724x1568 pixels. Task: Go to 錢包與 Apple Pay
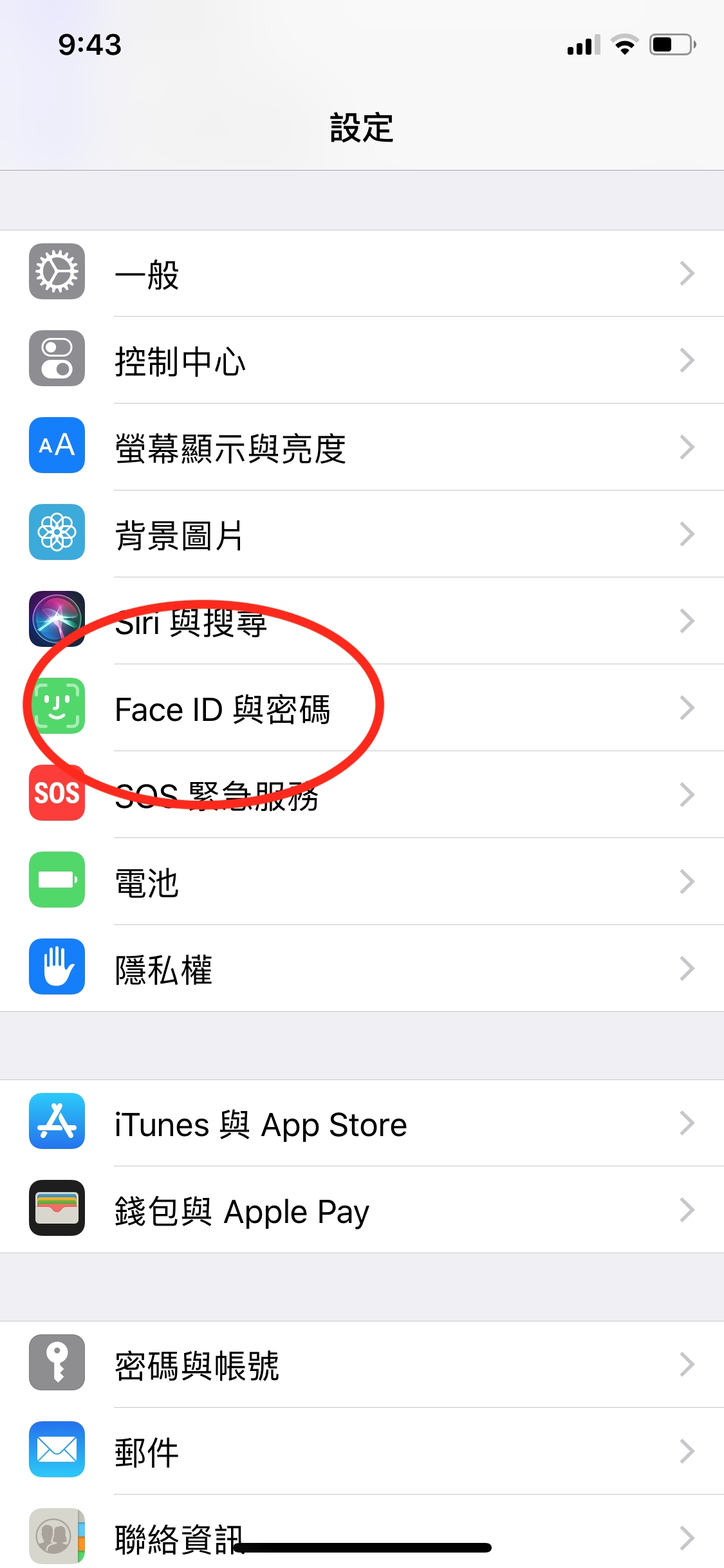click(362, 1211)
